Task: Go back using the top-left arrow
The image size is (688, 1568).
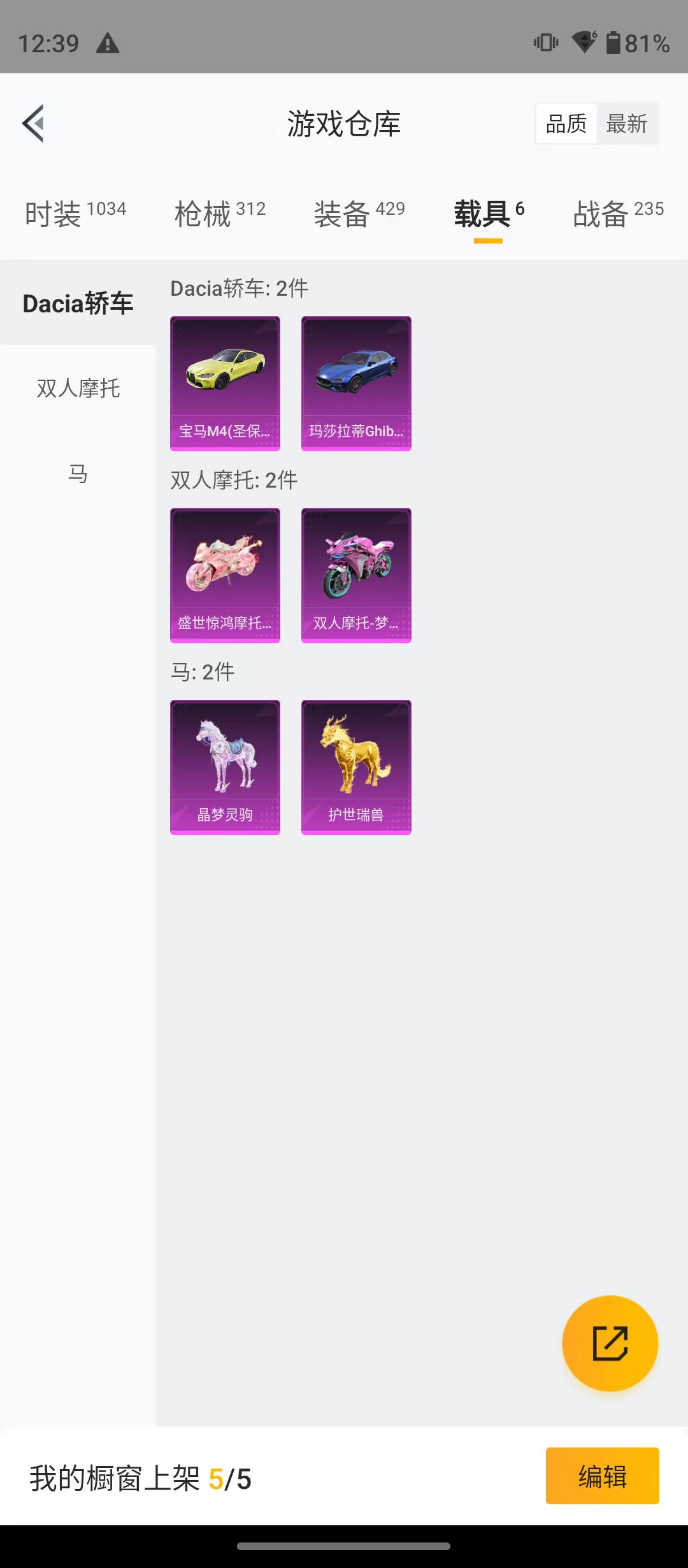Action: 33,123
